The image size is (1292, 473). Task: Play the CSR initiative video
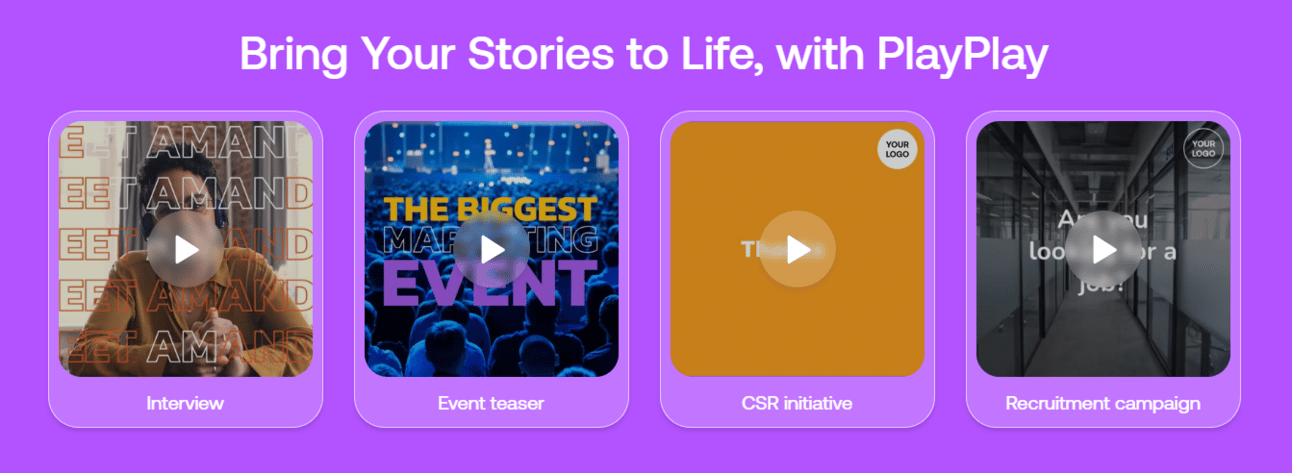click(x=797, y=249)
